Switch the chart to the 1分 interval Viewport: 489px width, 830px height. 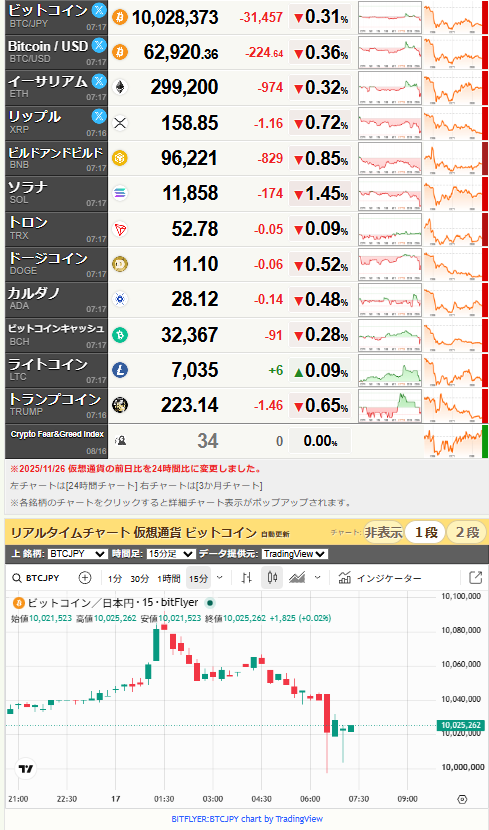115,579
